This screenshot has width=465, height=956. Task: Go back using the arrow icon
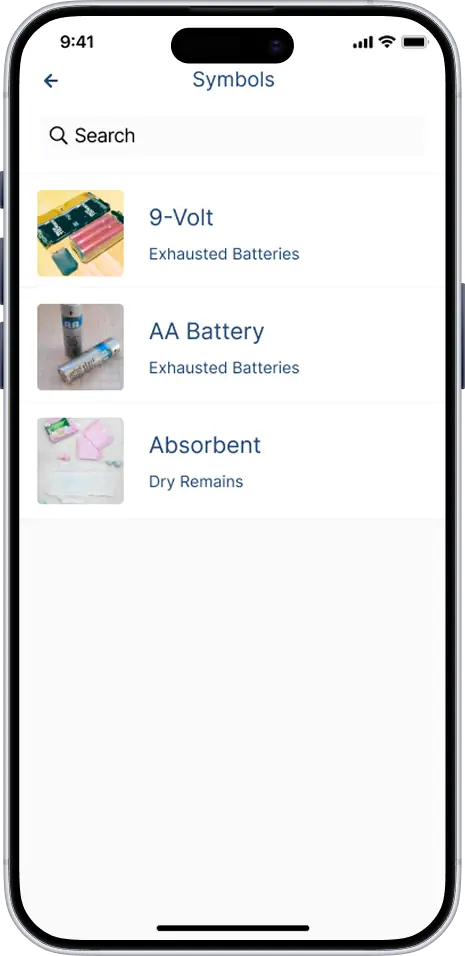tap(51, 80)
